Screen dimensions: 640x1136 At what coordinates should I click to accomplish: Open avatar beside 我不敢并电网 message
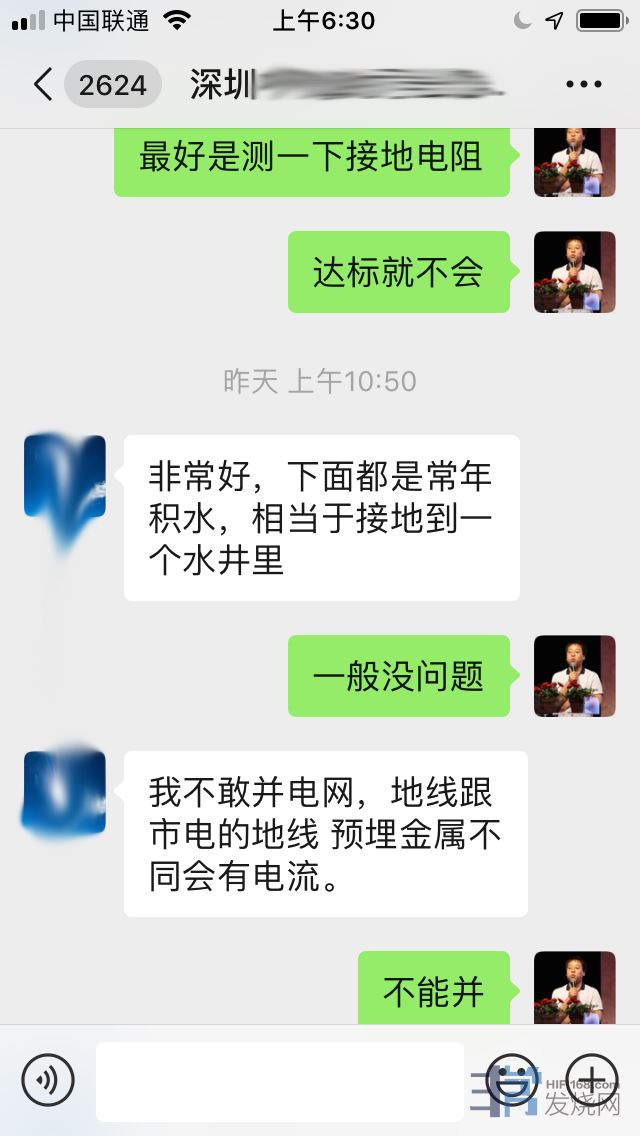coord(64,793)
